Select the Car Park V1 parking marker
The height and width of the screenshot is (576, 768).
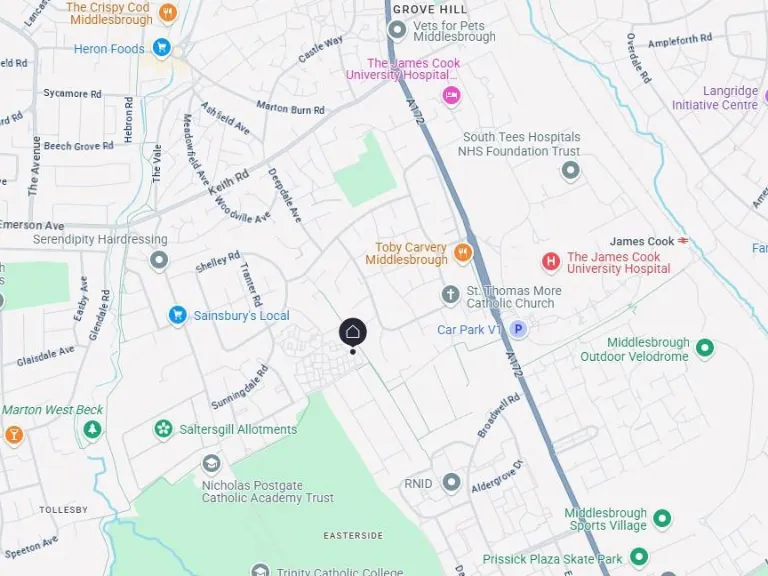click(x=518, y=329)
